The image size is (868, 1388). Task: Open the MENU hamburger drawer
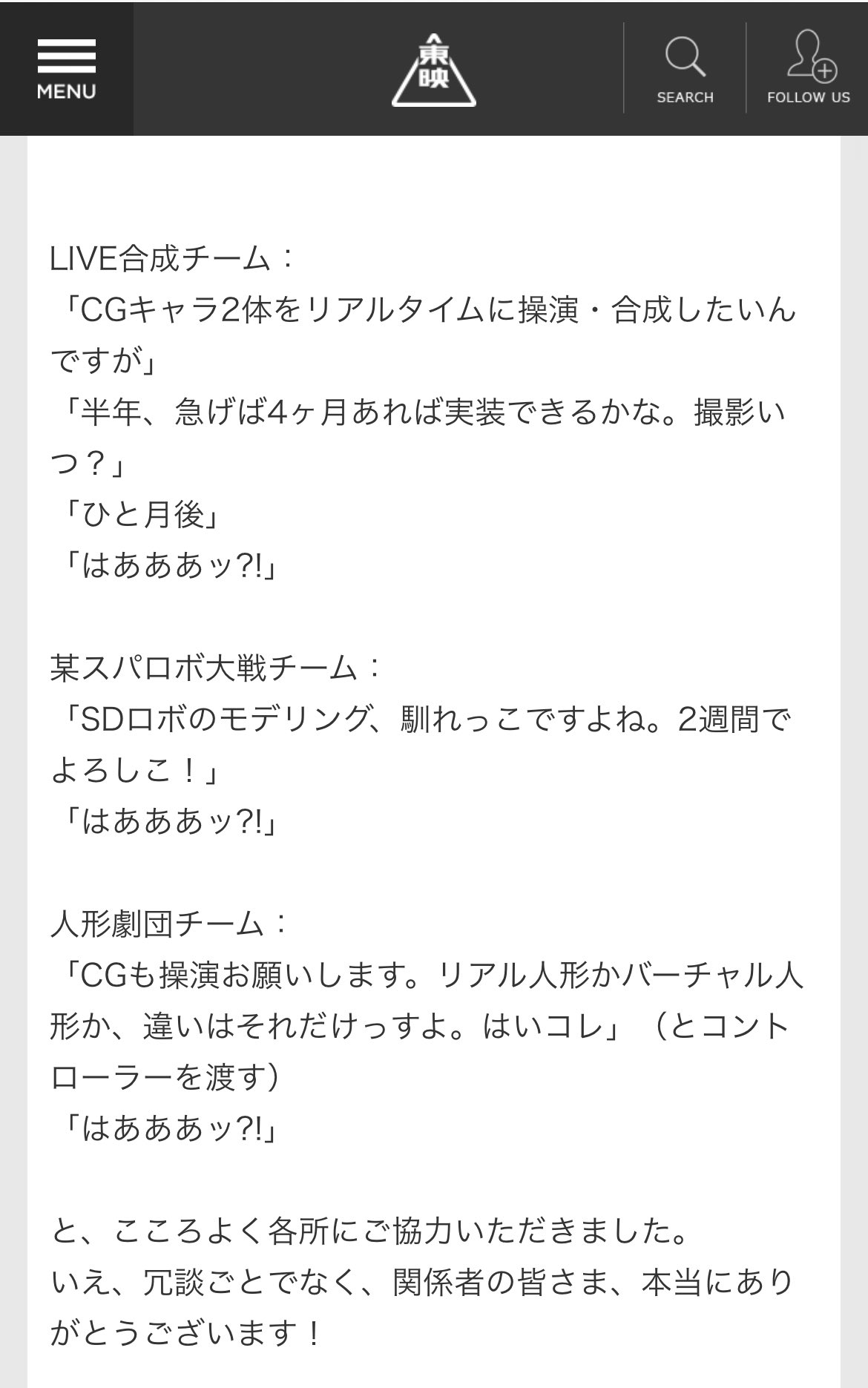(66, 69)
